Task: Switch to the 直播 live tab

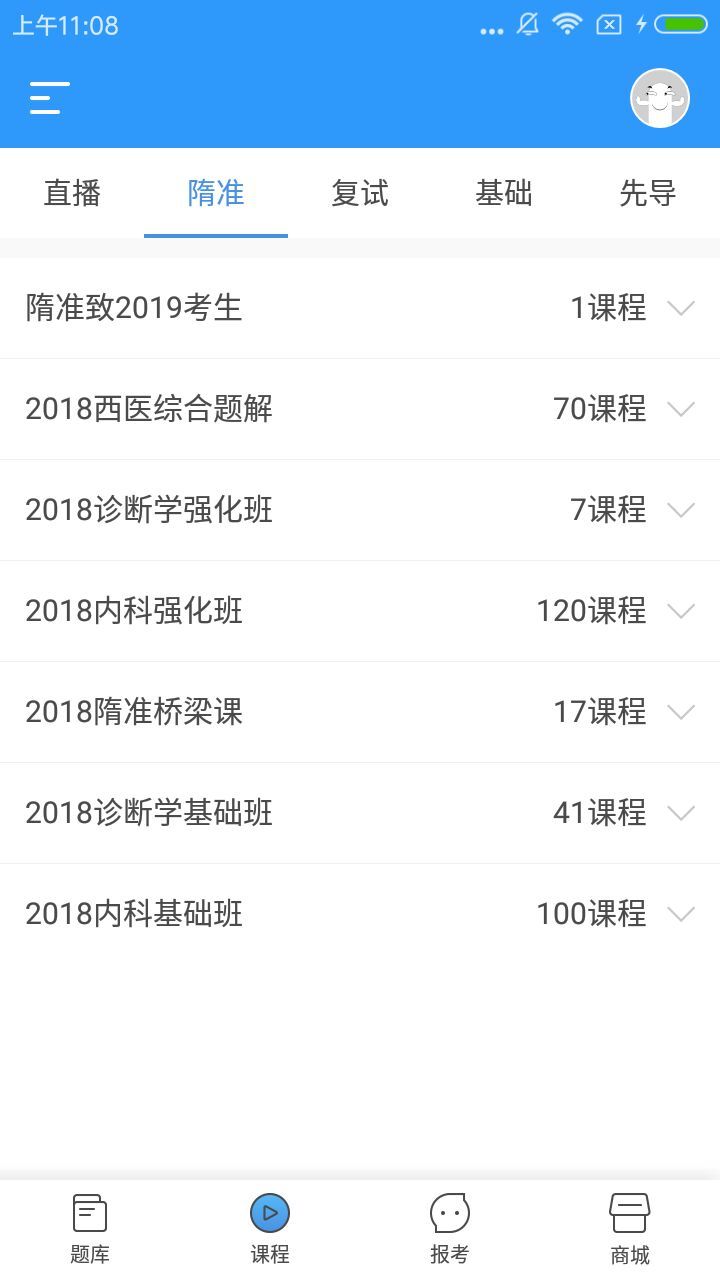Action: click(71, 194)
